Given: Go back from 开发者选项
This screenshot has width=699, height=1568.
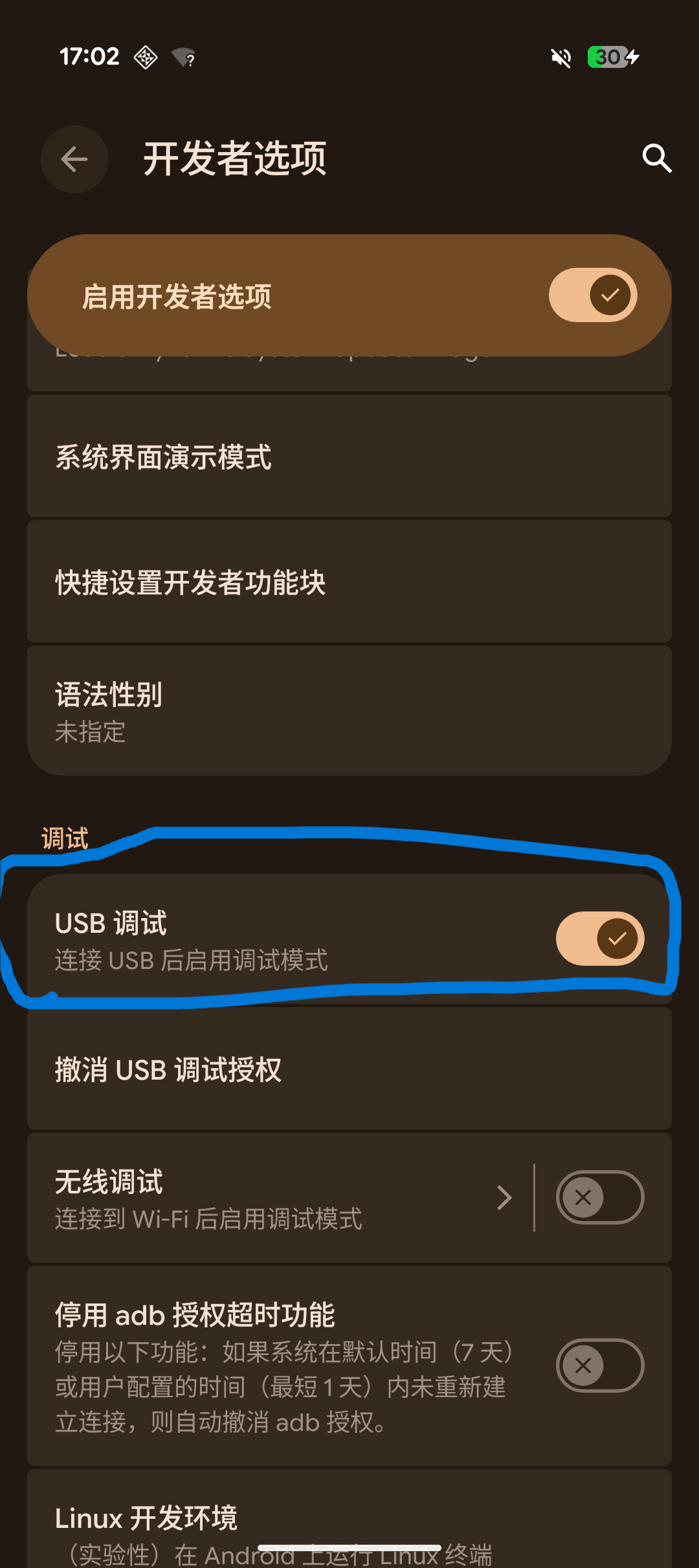Looking at the screenshot, I should (x=74, y=159).
